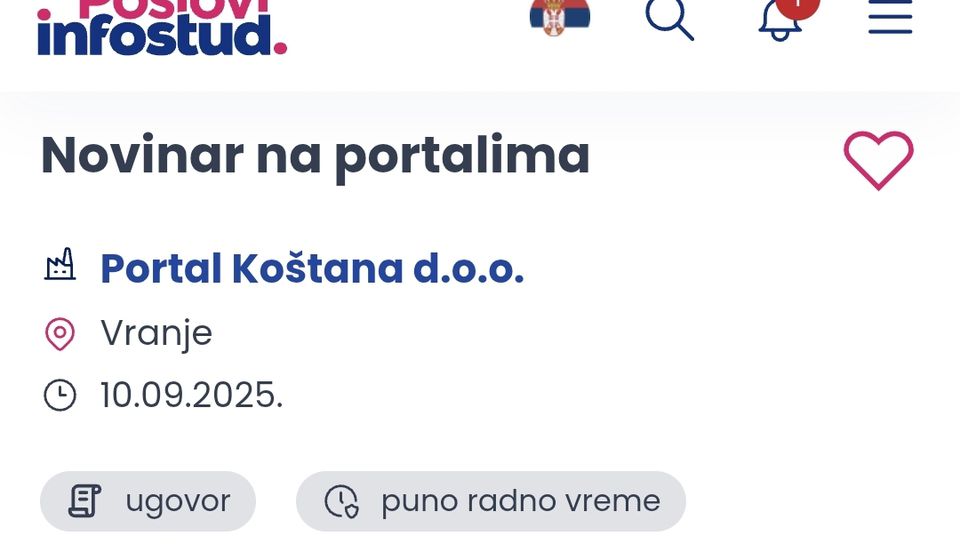Save this job with the heart icon
Image resolution: width=960 pixels, height=560 pixels.
878,160
